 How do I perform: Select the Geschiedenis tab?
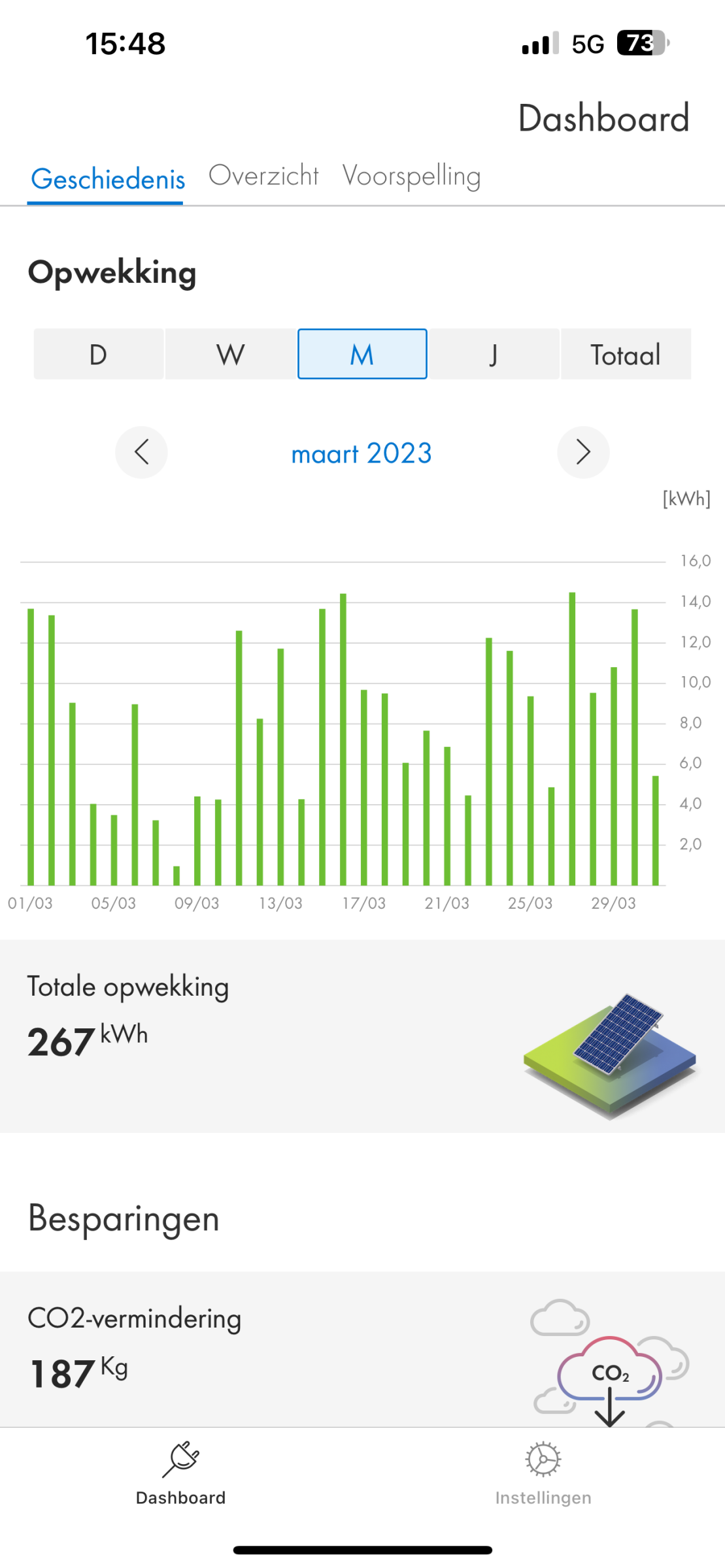pyautogui.click(x=108, y=178)
